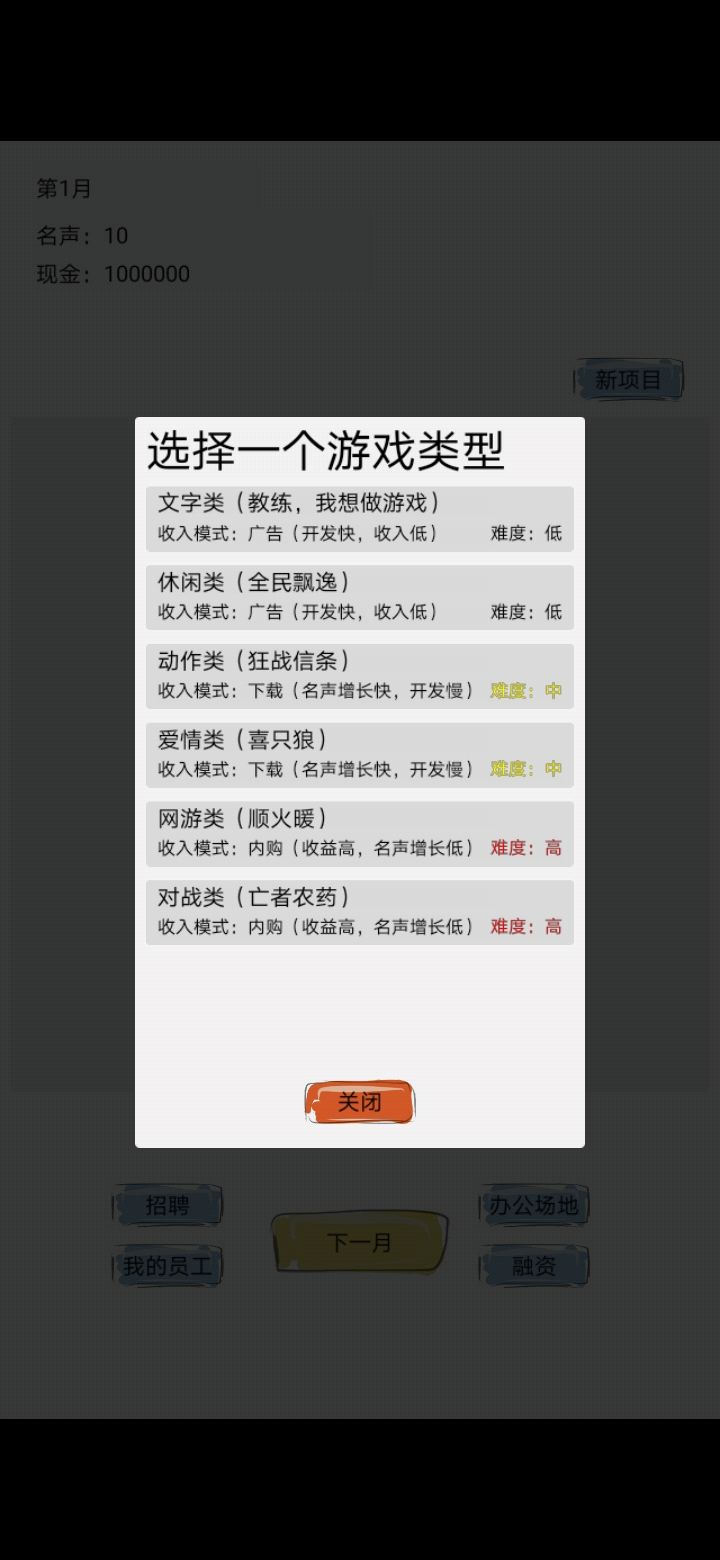The width and height of the screenshot is (720, 1560).
Task: View 我的员工 (My Employees)
Action: pos(167,1264)
